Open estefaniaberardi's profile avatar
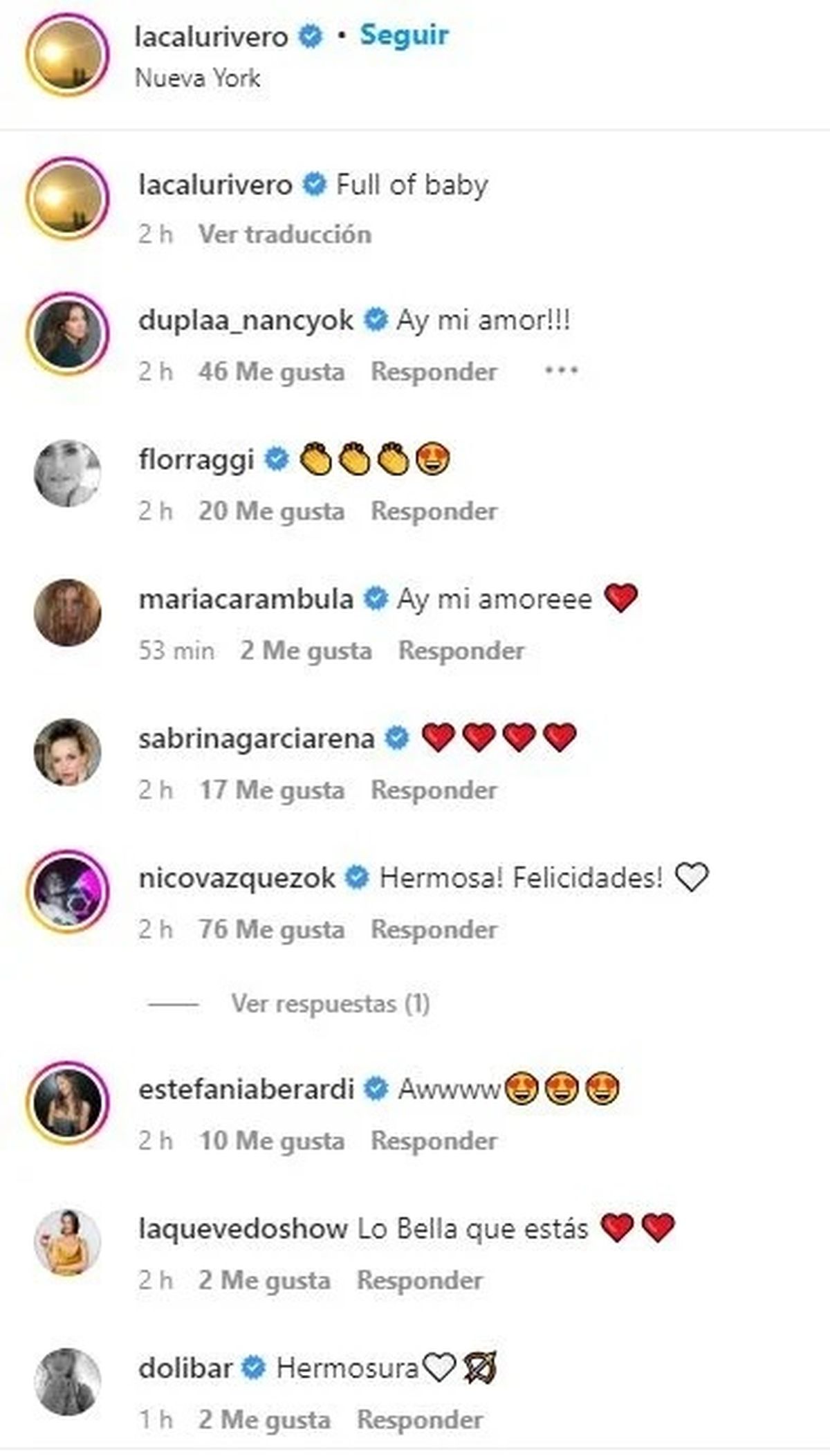The width and height of the screenshot is (830, 1456). pyautogui.click(x=68, y=1102)
